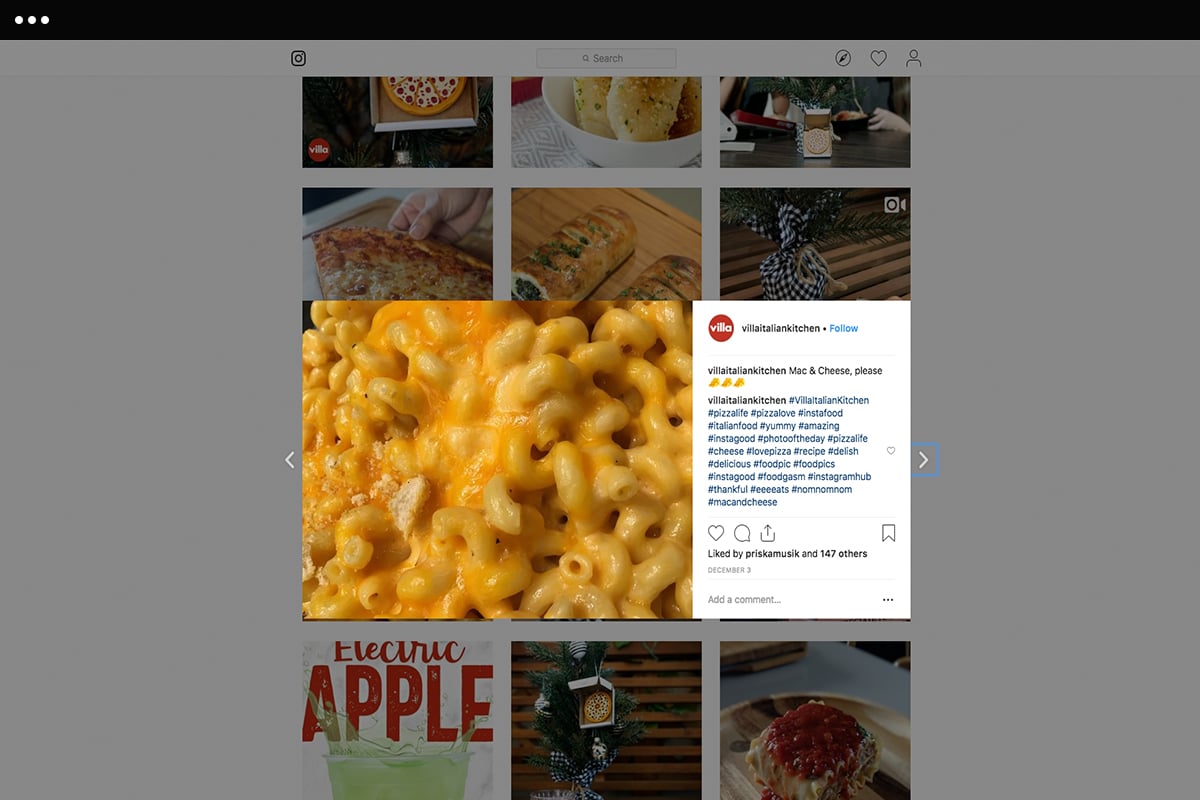Like the Mac & Cheese post
Viewport: 1200px width, 800px height.
pyautogui.click(x=716, y=533)
